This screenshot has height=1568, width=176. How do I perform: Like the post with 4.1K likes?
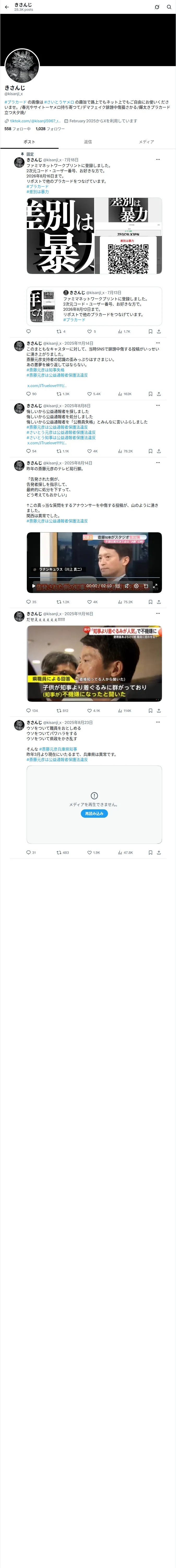click(93, 710)
